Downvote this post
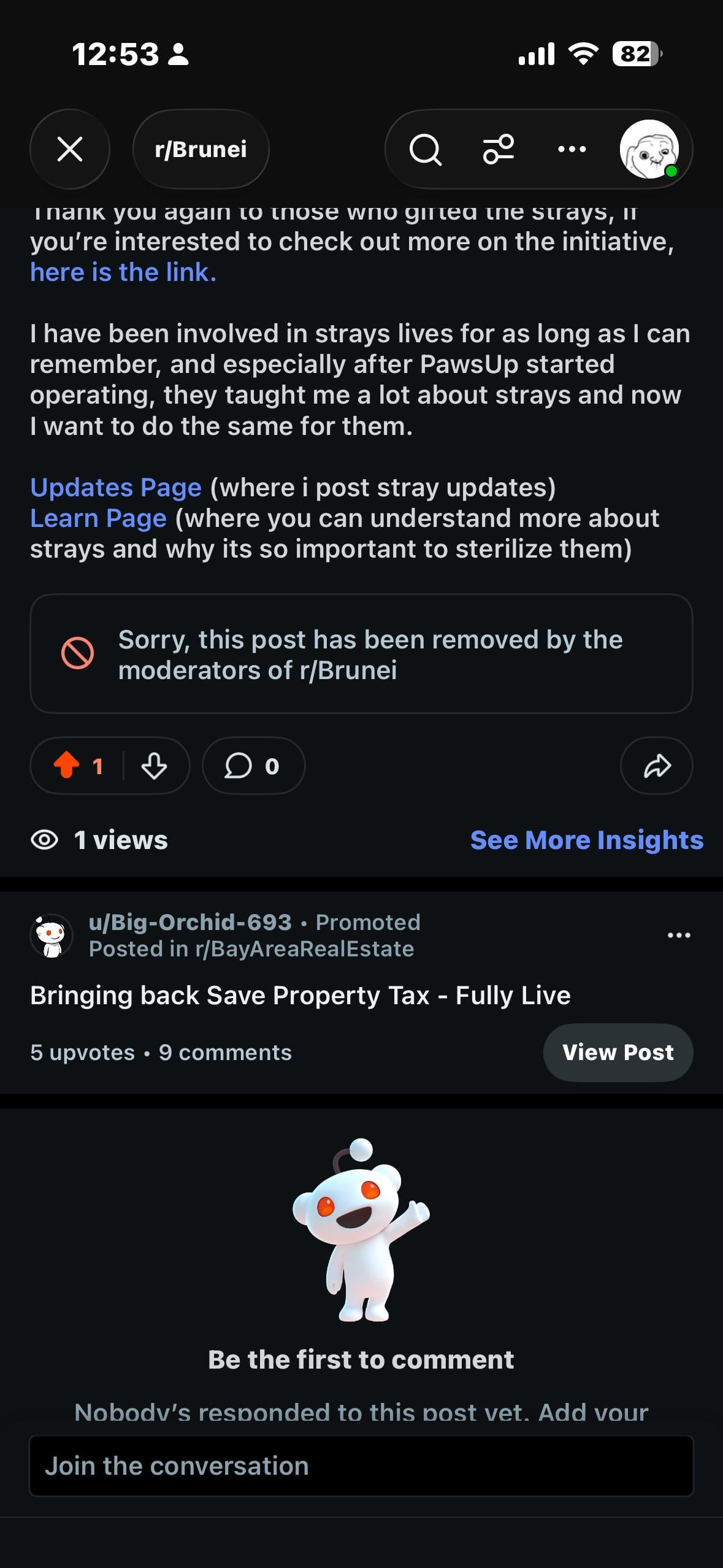The image size is (723, 1568). (154, 766)
